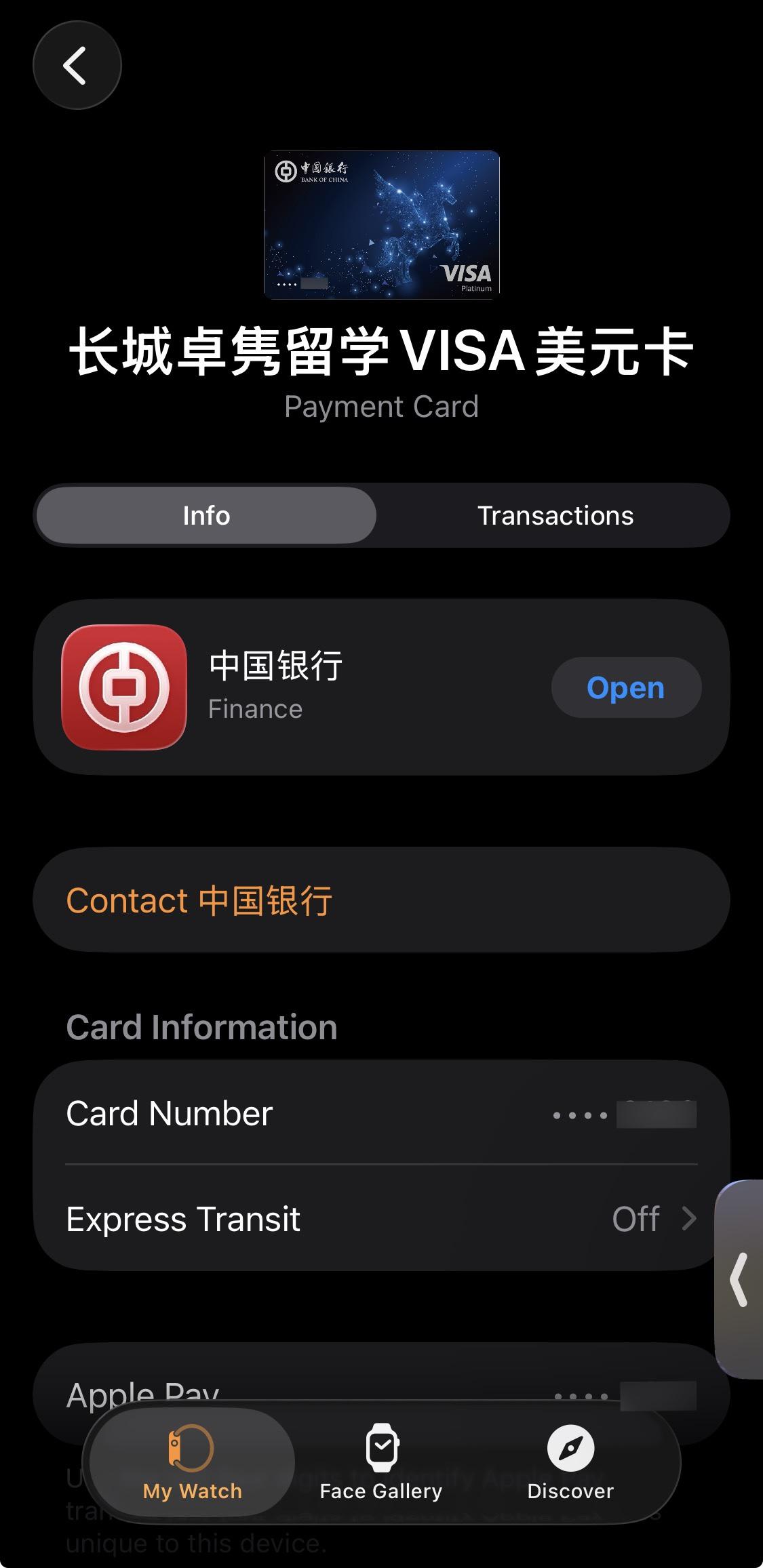Switch to the Transactions tab
The image size is (763, 1568).
pos(555,516)
